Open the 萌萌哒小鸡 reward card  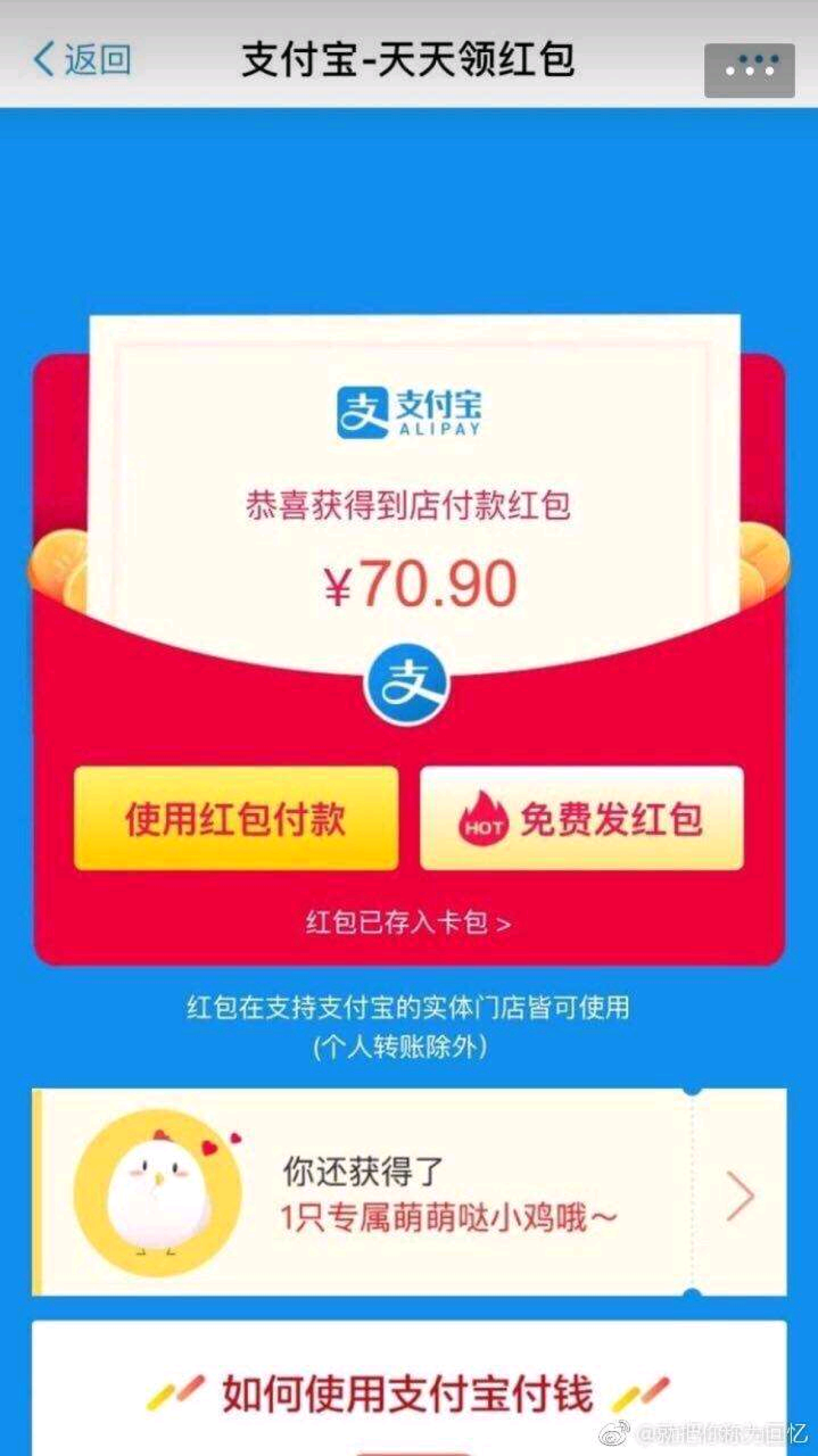[409, 1193]
